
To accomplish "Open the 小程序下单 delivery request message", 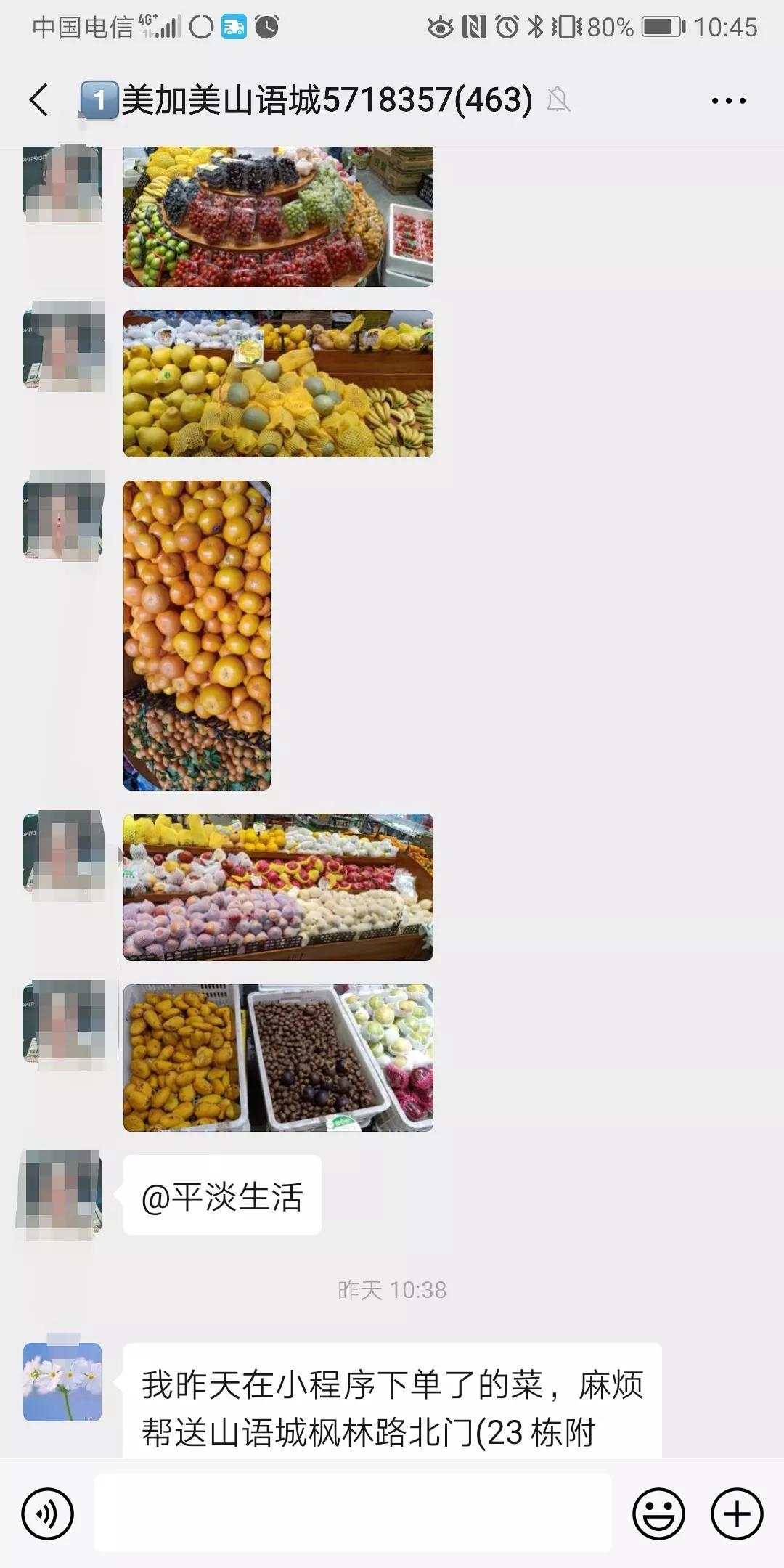I will [392, 1407].
